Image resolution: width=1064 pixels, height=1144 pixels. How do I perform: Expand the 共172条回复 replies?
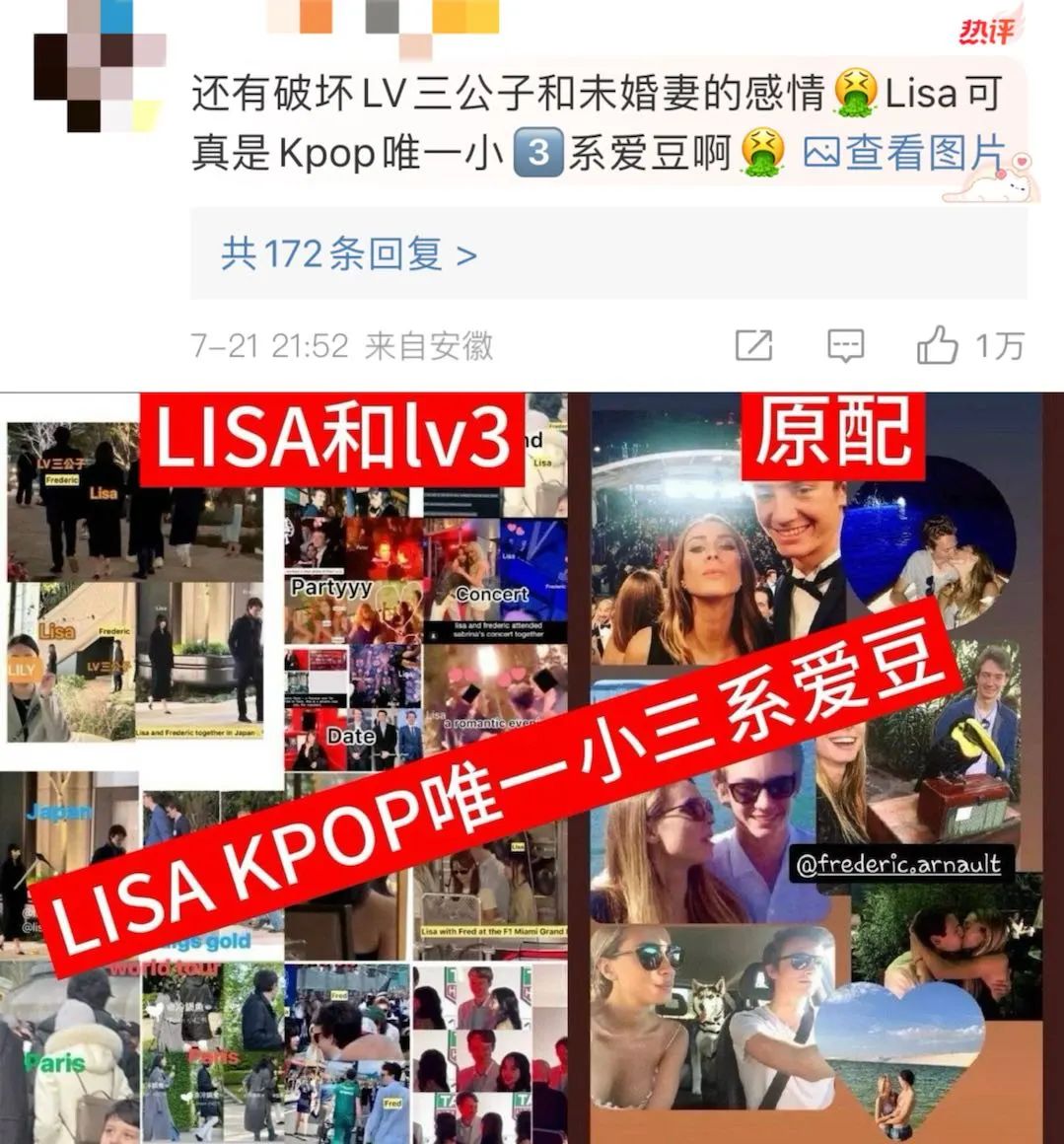tap(349, 254)
